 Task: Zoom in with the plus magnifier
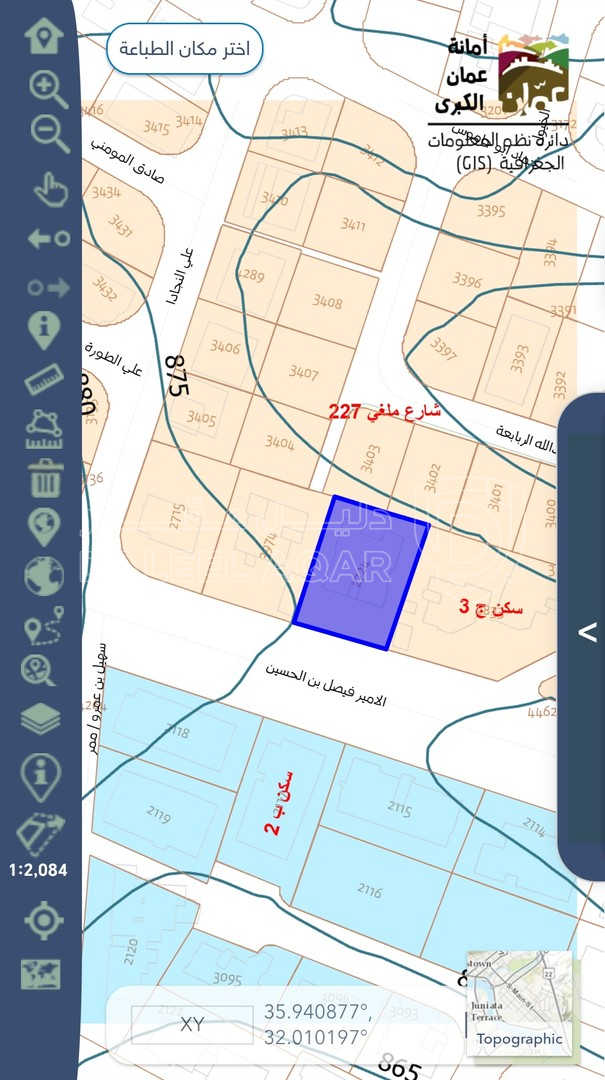pyautogui.click(x=45, y=87)
